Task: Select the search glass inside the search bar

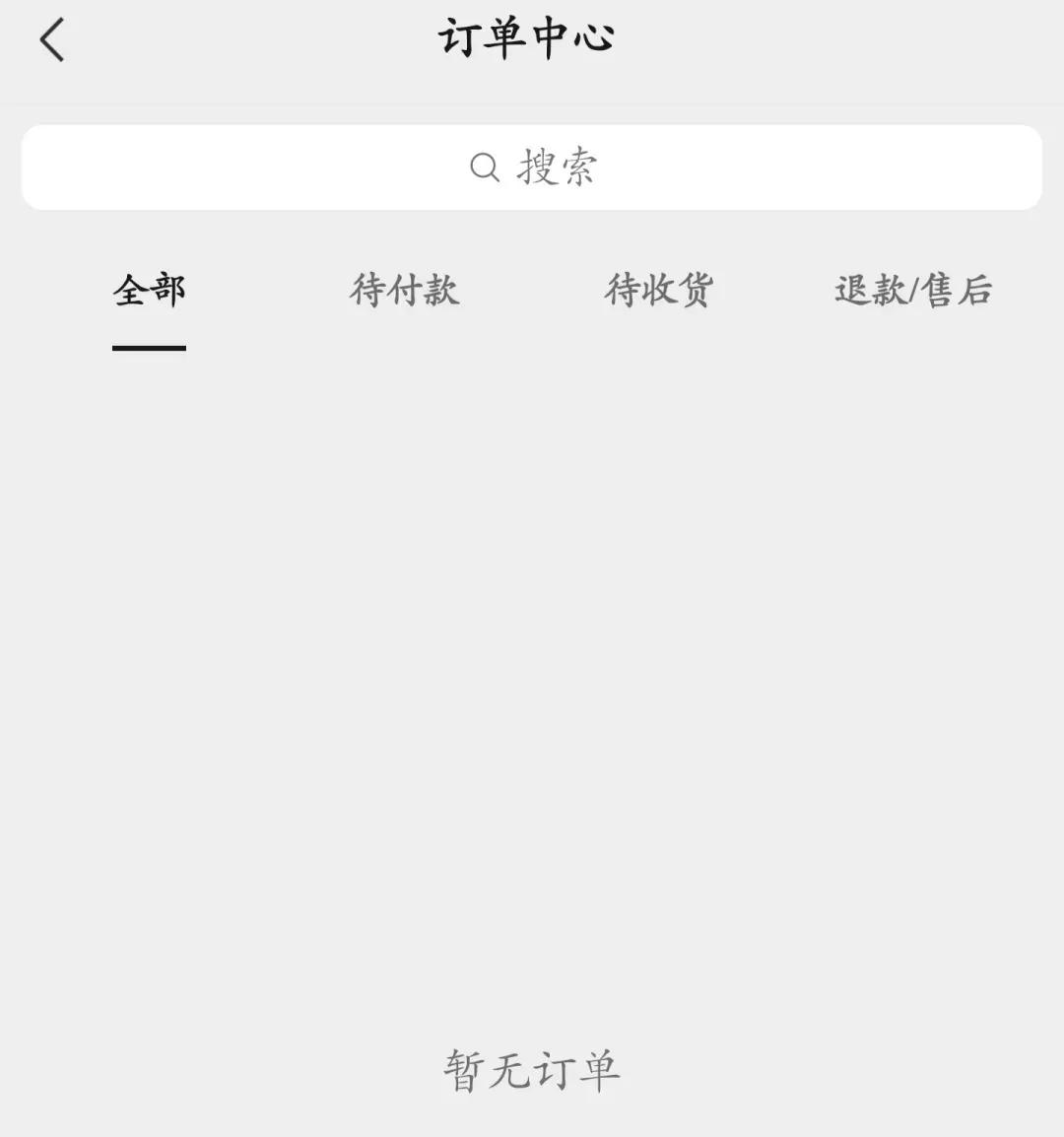Action: (484, 167)
